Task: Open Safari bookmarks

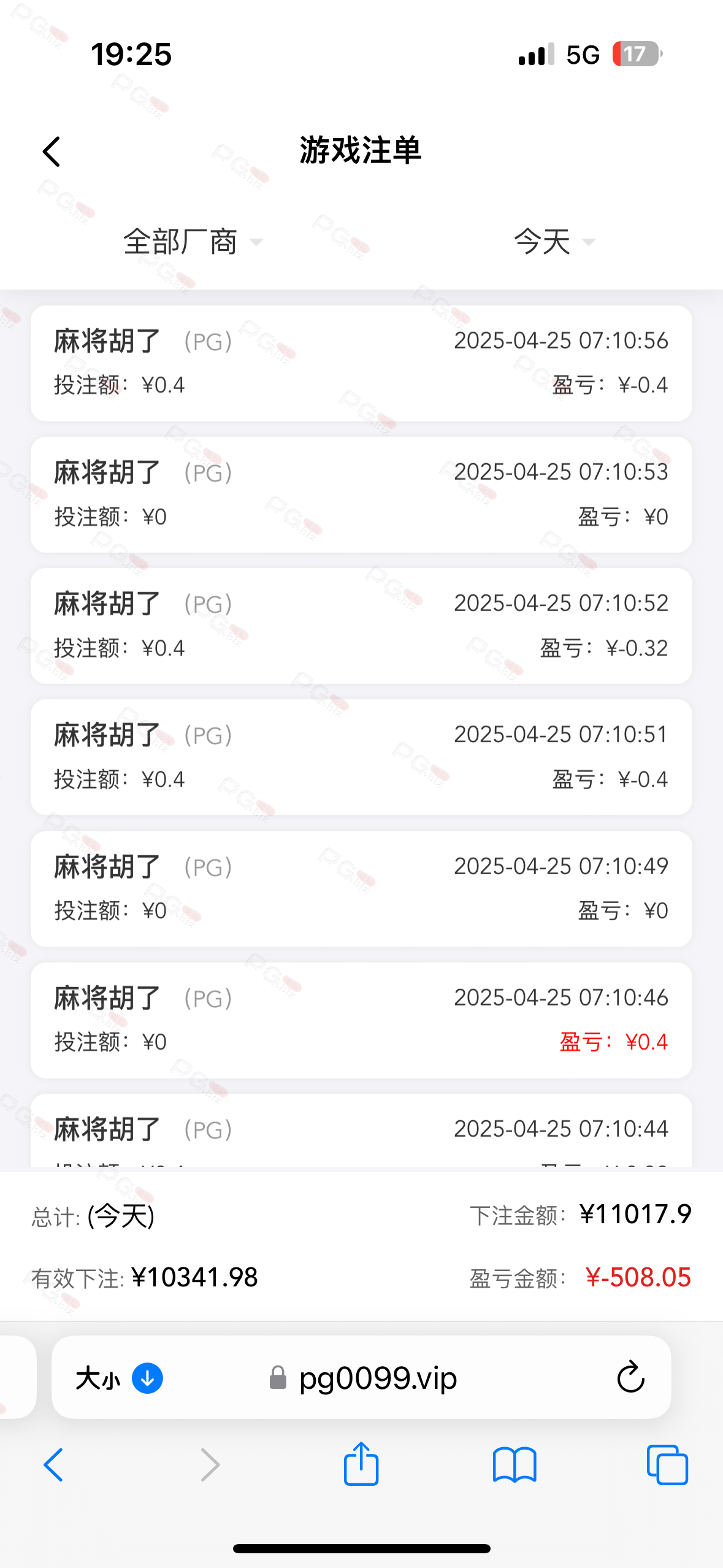Action: click(x=515, y=1465)
